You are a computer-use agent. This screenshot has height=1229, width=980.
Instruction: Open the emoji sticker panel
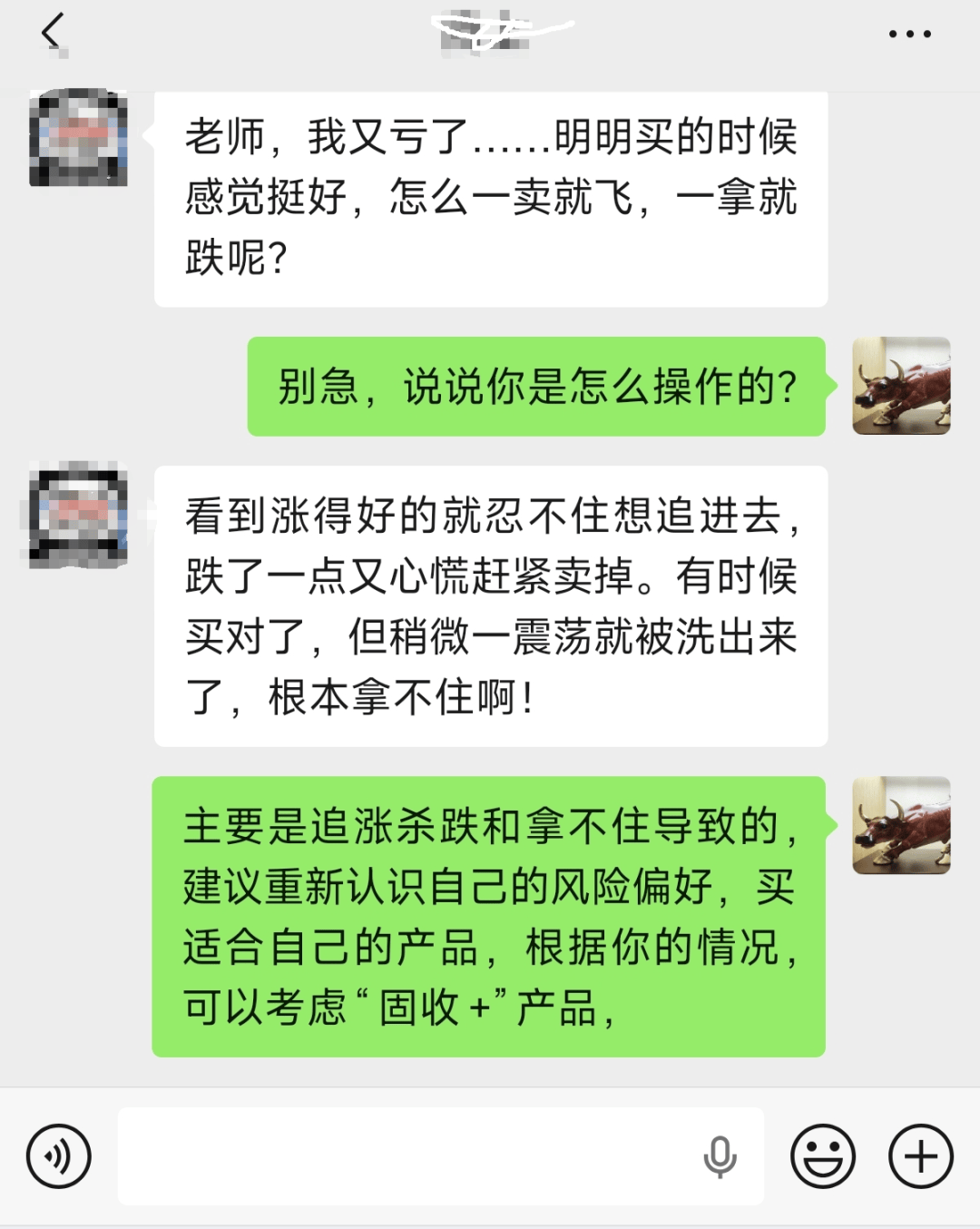pos(823,1156)
